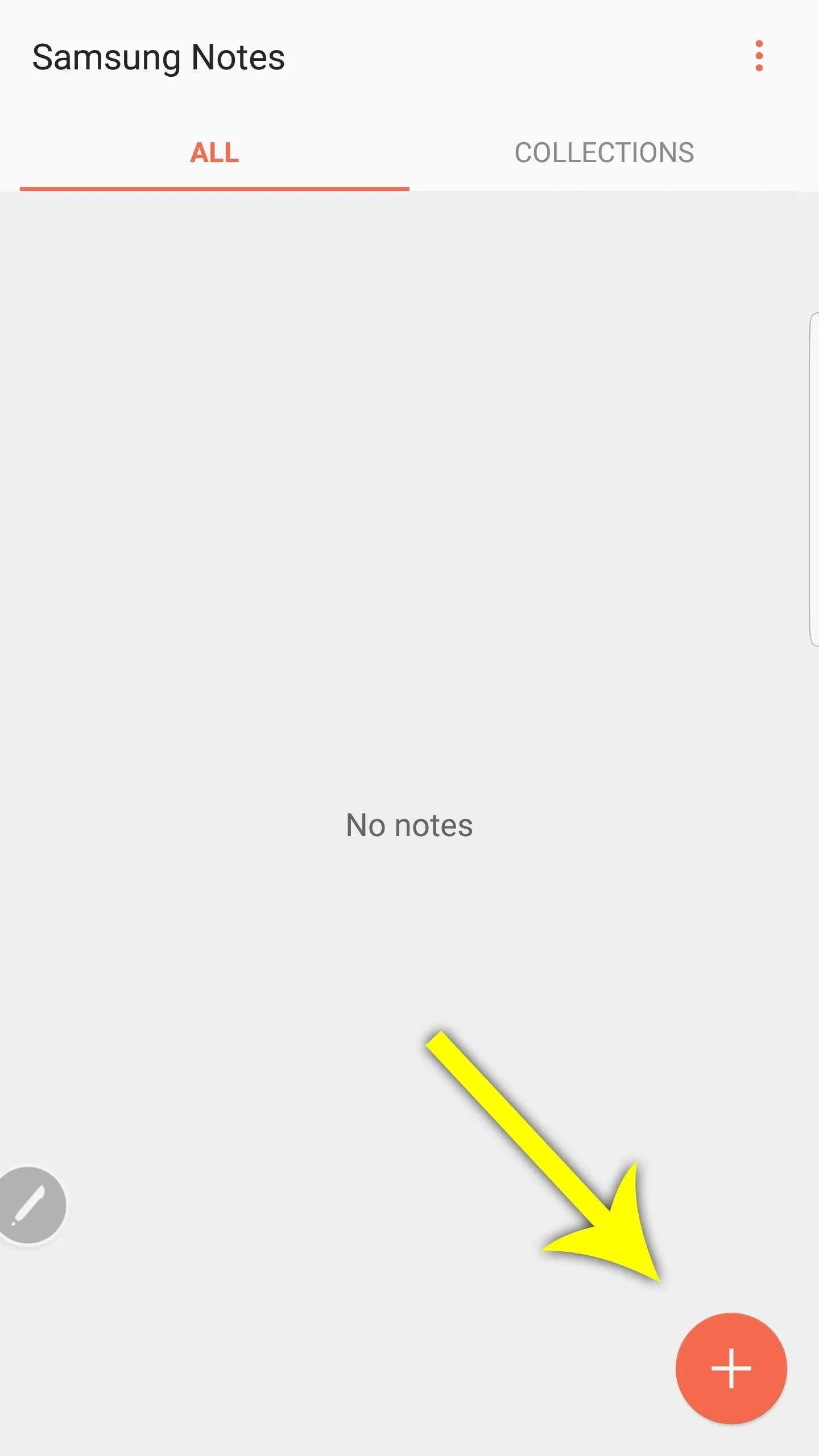This screenshot has height=1456, width=819.
Task: Open the three-dot overflow menu
Action: pyautogui.click(x=759, y=56)
